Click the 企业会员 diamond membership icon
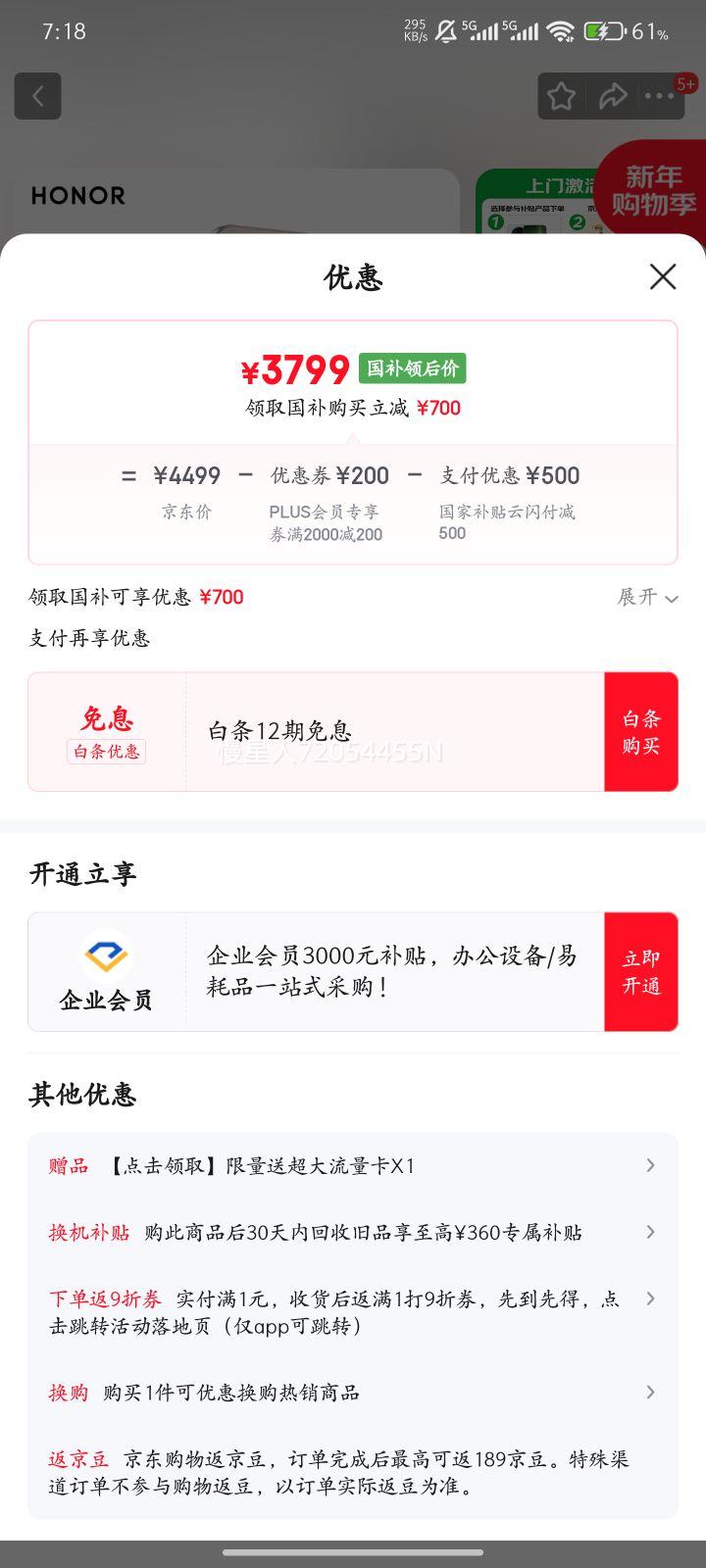 pyautogui.click(x=106, y=957)
